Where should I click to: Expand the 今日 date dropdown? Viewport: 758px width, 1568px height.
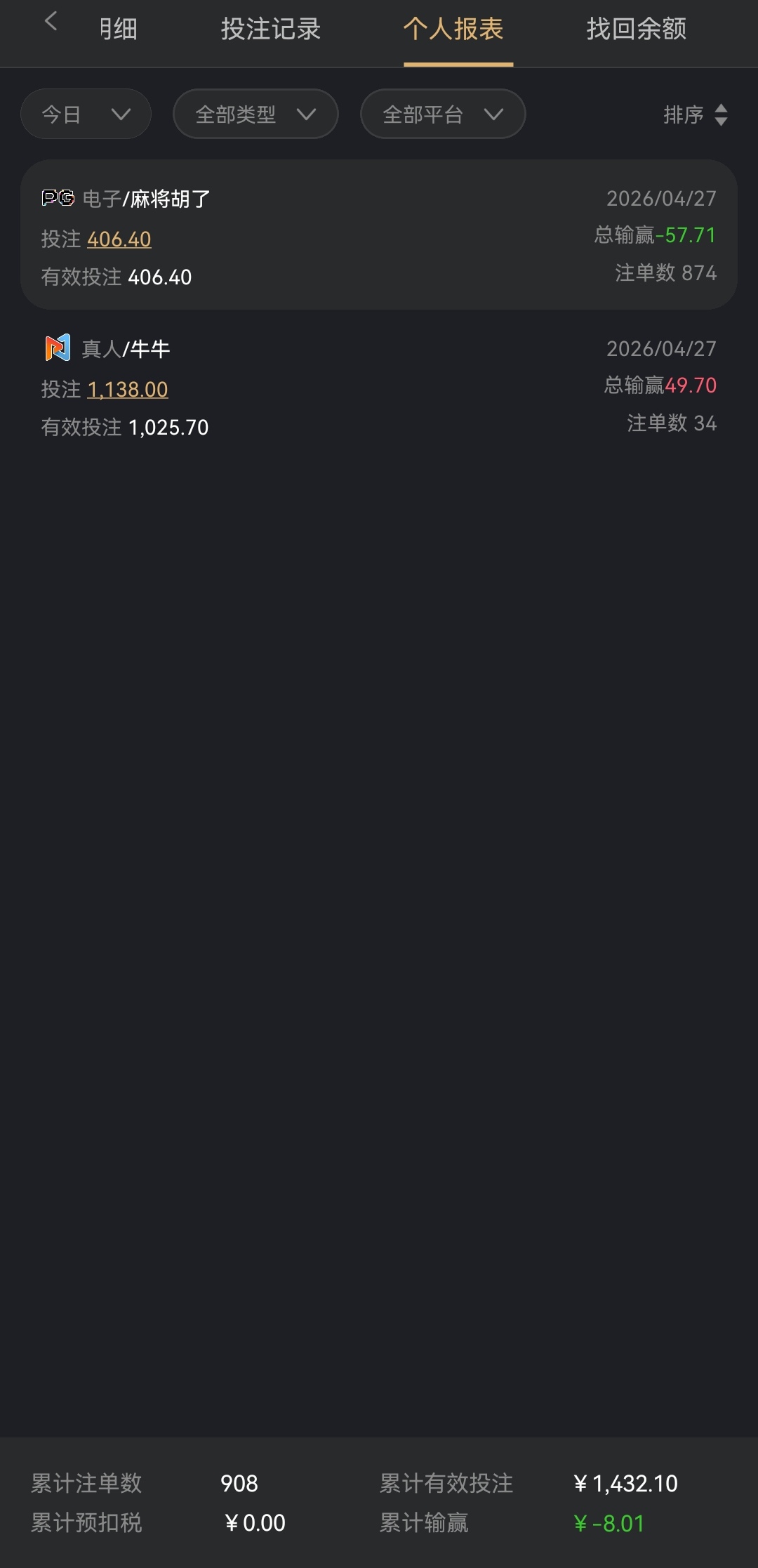86,114
